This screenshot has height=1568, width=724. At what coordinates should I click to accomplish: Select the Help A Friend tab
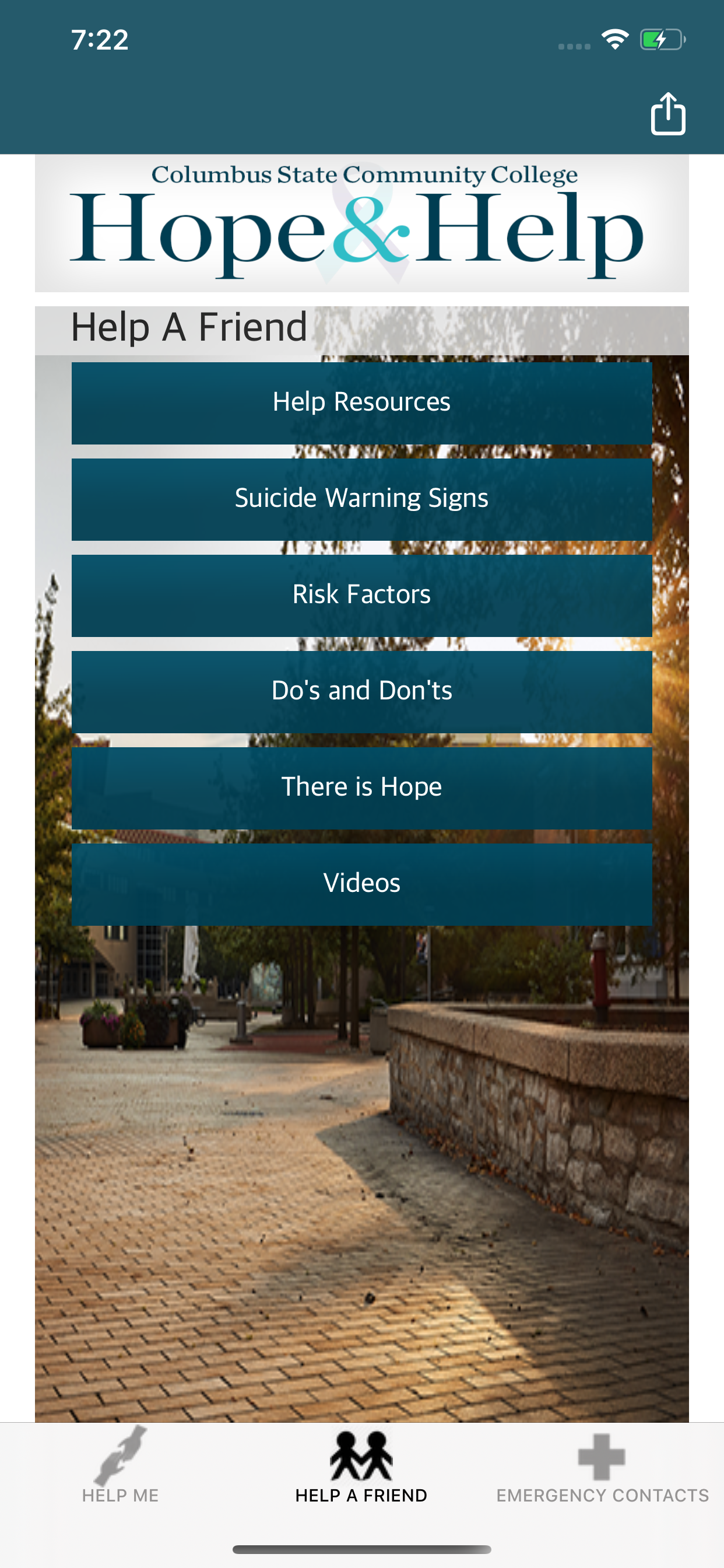[361, 1479]
